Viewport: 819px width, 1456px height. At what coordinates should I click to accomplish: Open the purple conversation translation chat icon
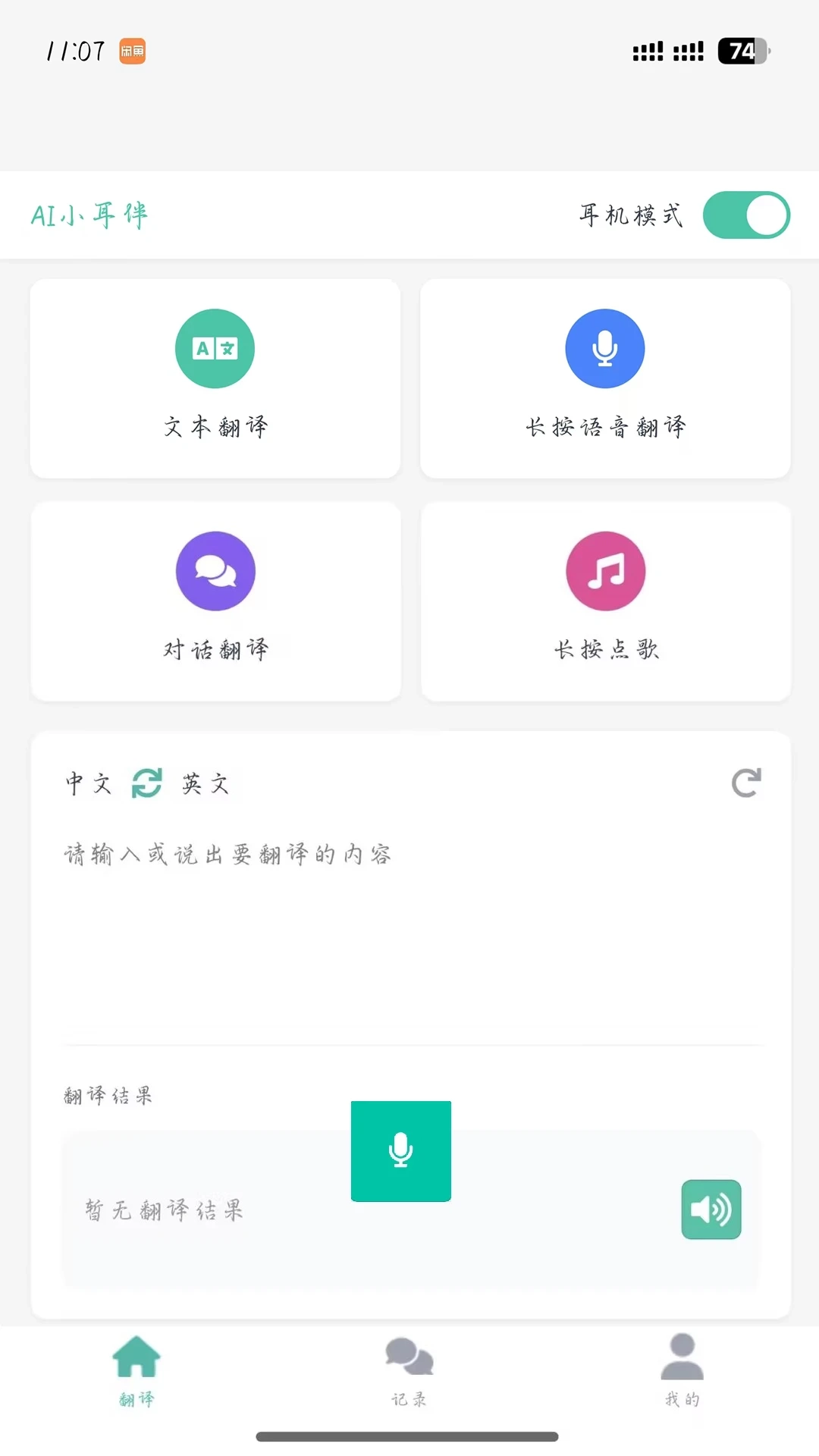click(x=215, y=571)
